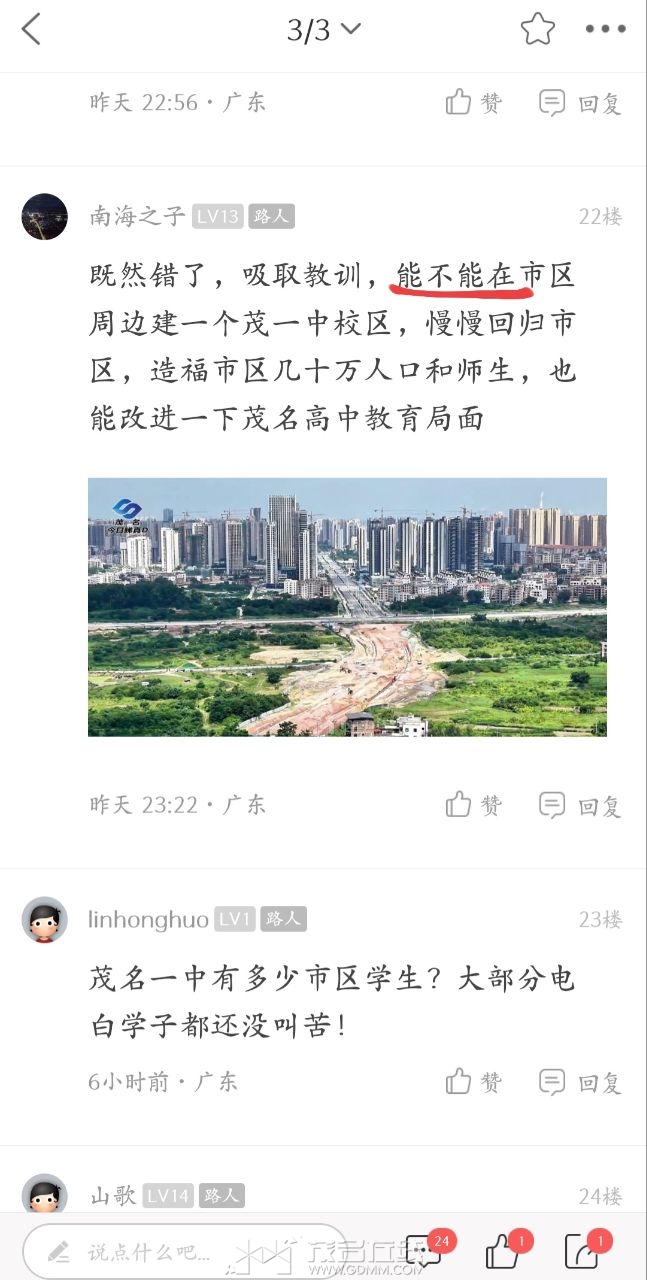The width and height of the screenshot is (647, 1280).
Task: Like linhonghuo's comment on floor 23
Action: (474, 1082)
